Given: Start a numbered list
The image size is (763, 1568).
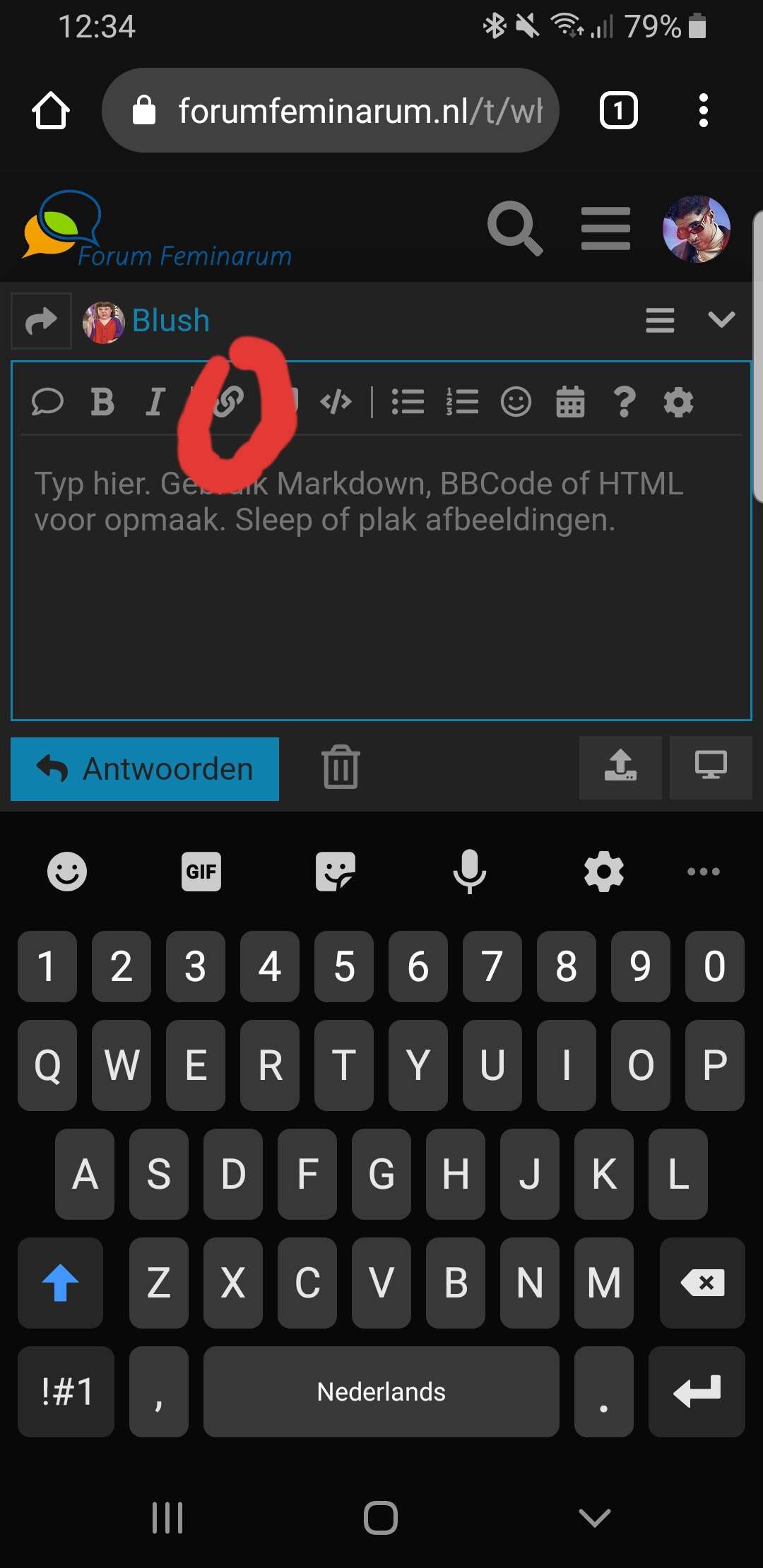Looking at the screenshot, I should tap(463, 402).
